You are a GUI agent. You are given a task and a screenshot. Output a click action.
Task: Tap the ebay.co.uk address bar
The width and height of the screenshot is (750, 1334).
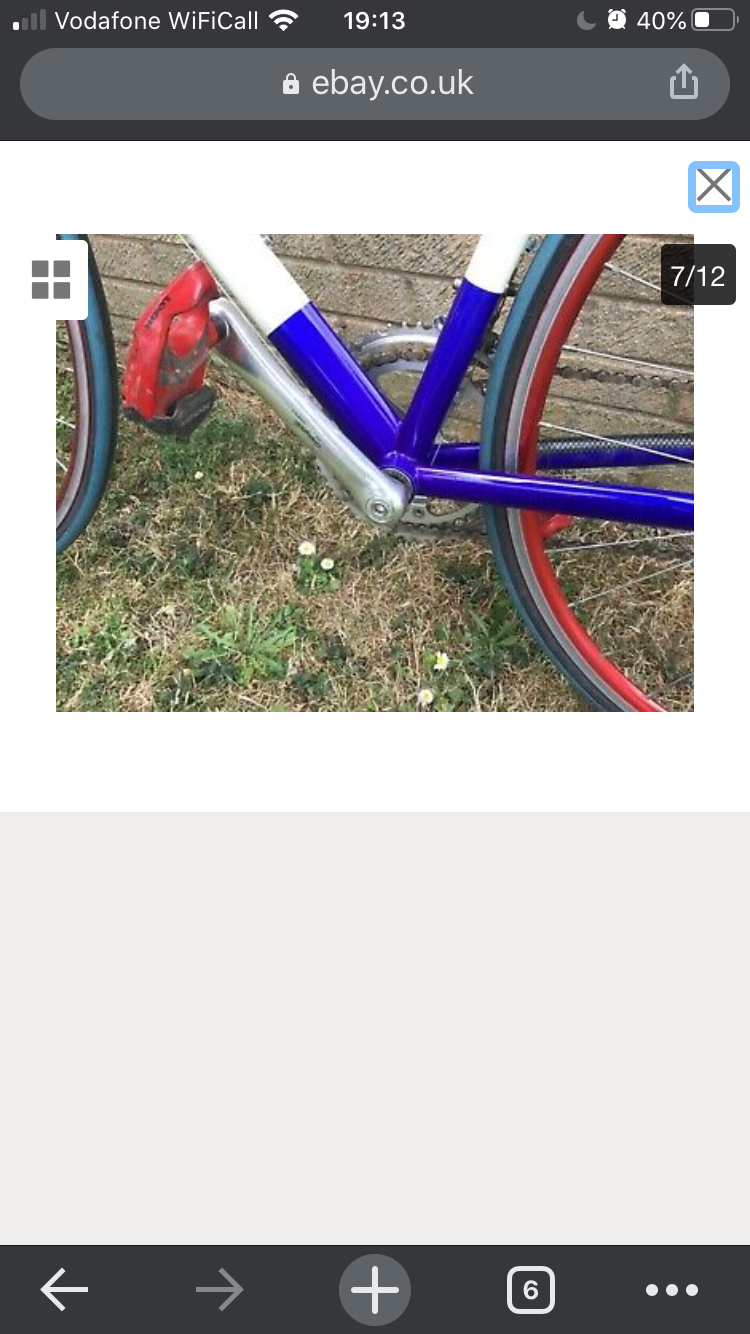click(x=375, y=84)
